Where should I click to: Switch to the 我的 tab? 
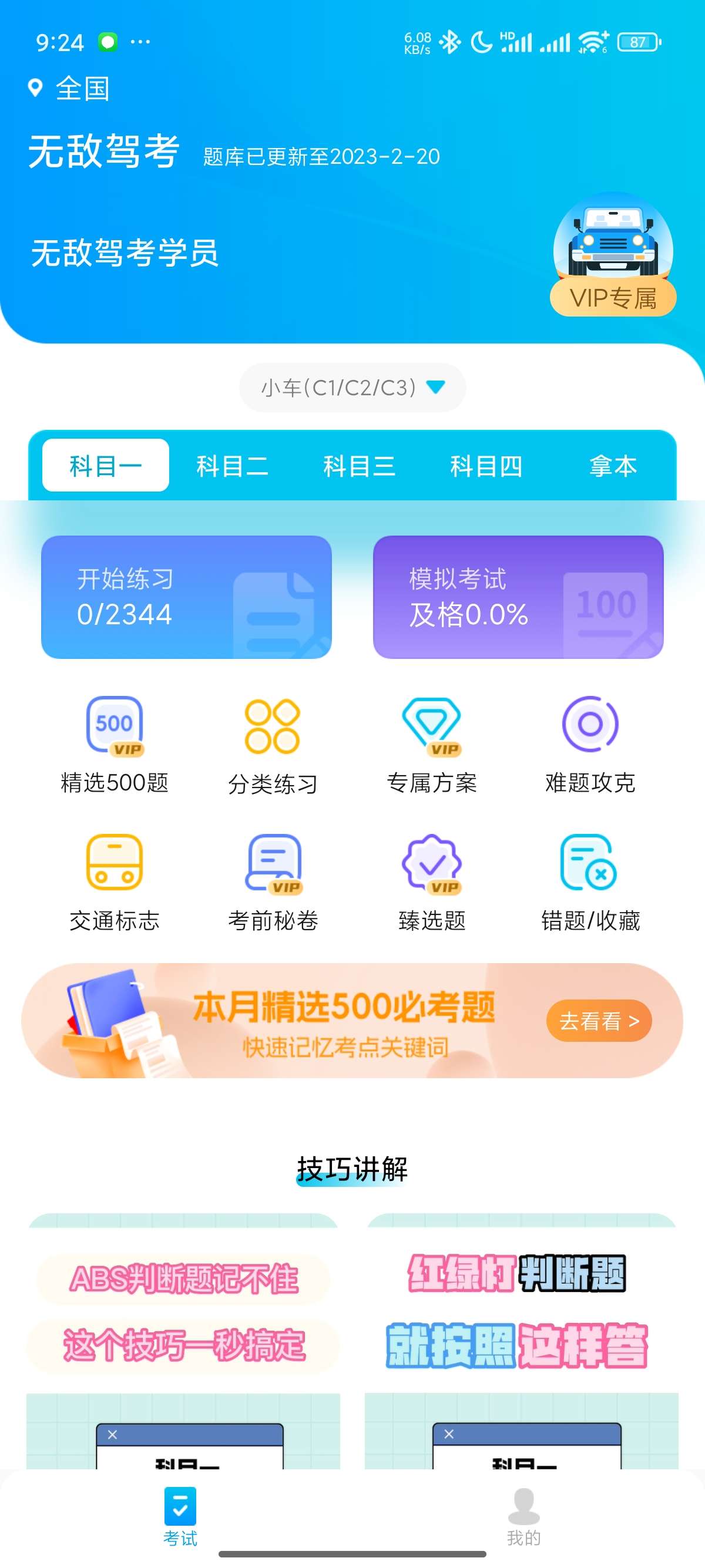[523, 1516]
